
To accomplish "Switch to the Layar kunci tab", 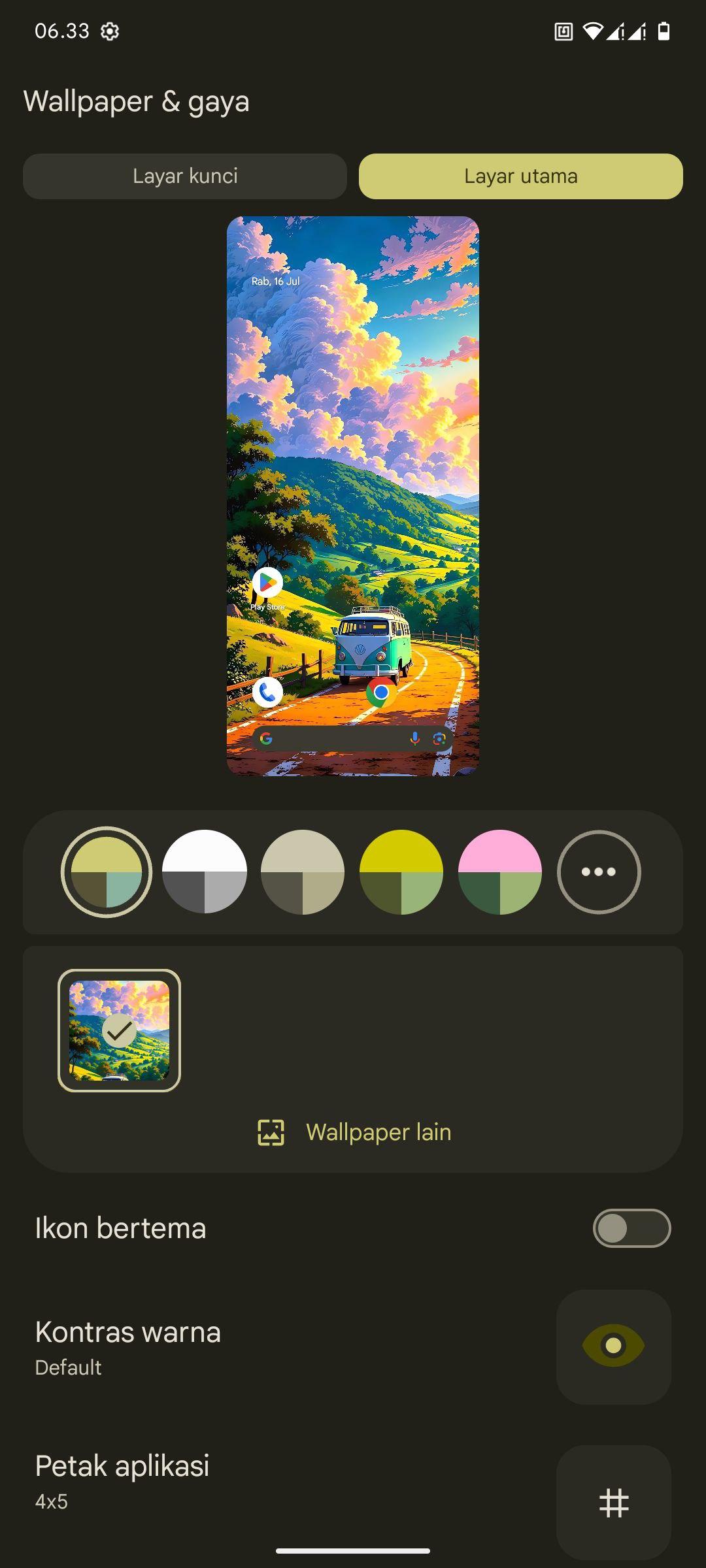I will point(185,176).
